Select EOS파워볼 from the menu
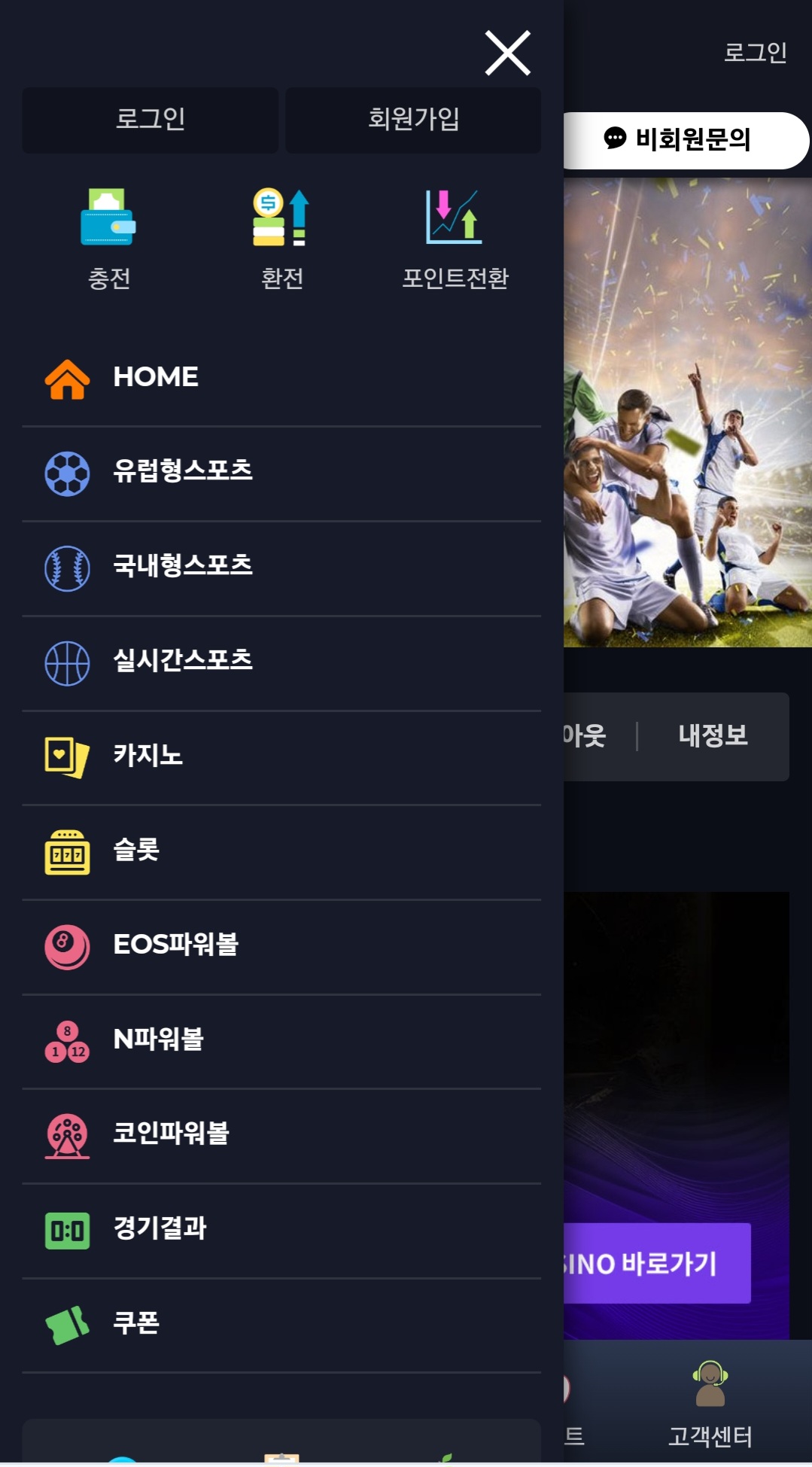The width and height of the screenshot is (812, 1467). (175, 946)
